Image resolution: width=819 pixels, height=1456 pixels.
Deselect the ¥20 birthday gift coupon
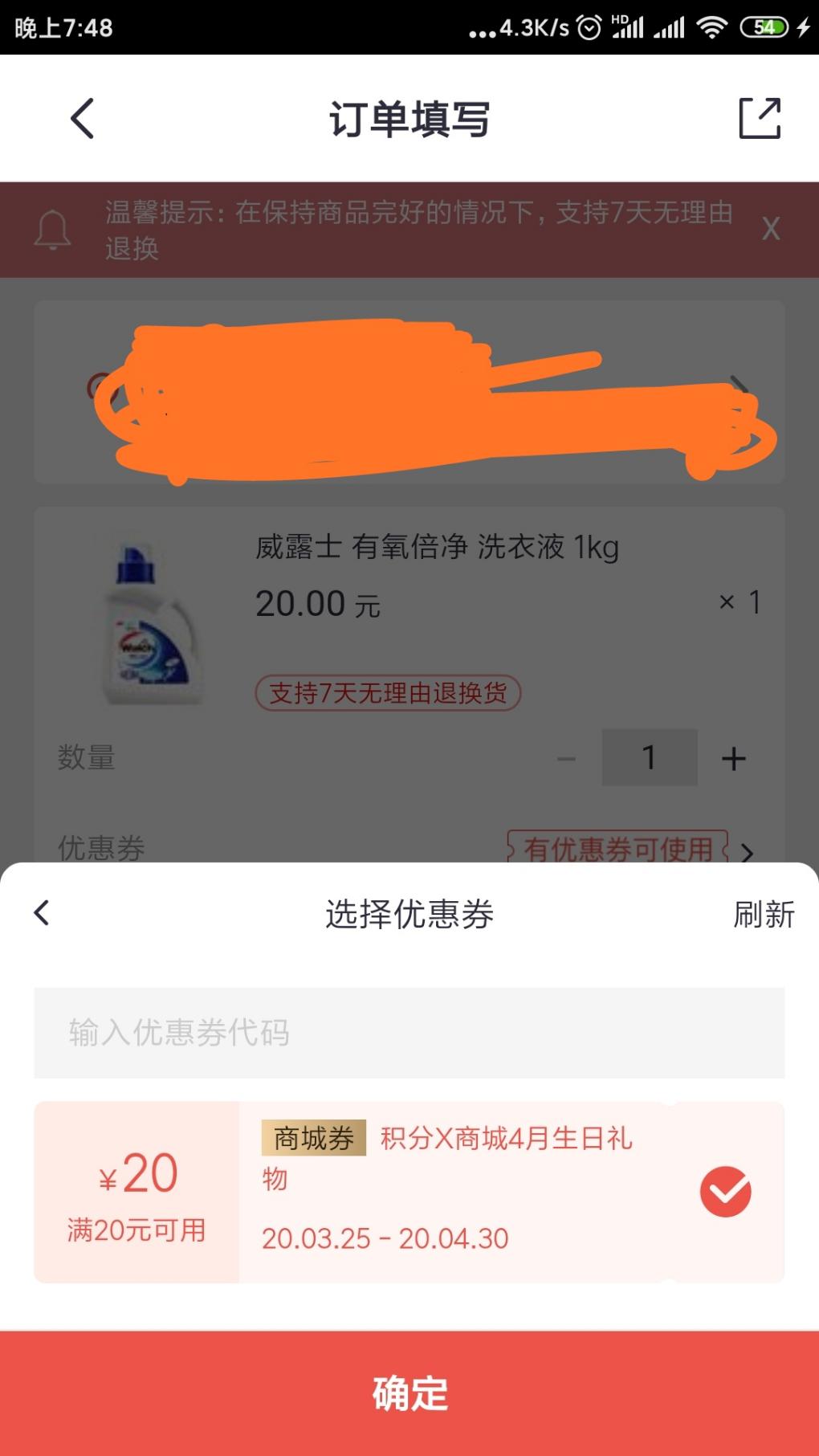click(725, 1192)
